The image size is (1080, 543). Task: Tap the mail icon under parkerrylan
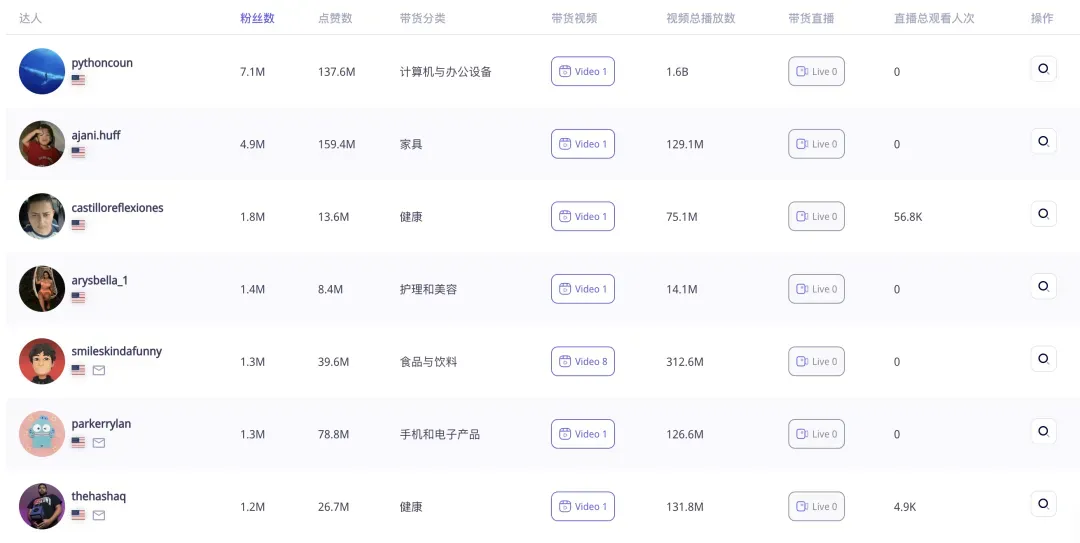[x=99, y=443]
